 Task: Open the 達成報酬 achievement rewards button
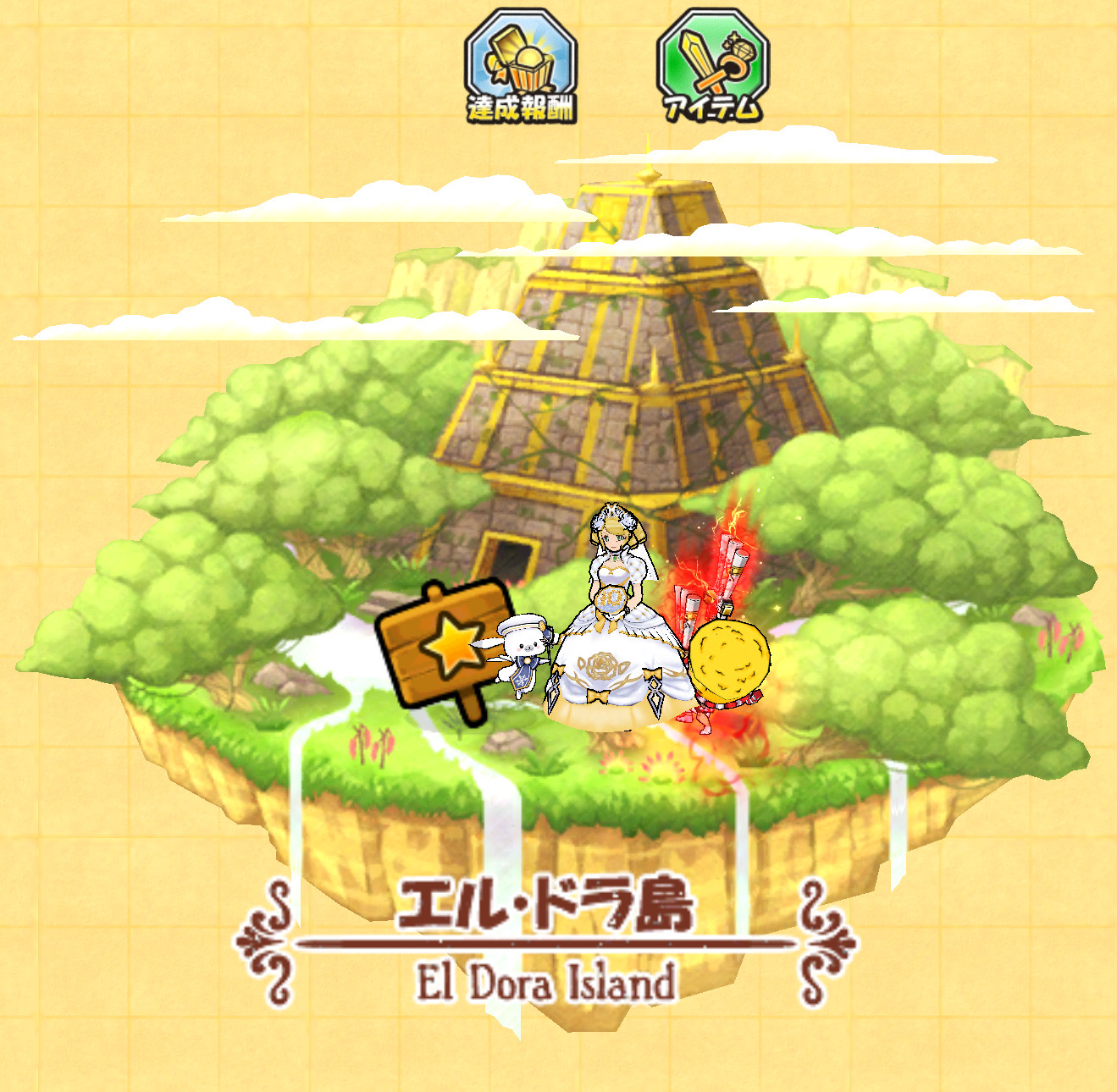(x=521, y=67)
